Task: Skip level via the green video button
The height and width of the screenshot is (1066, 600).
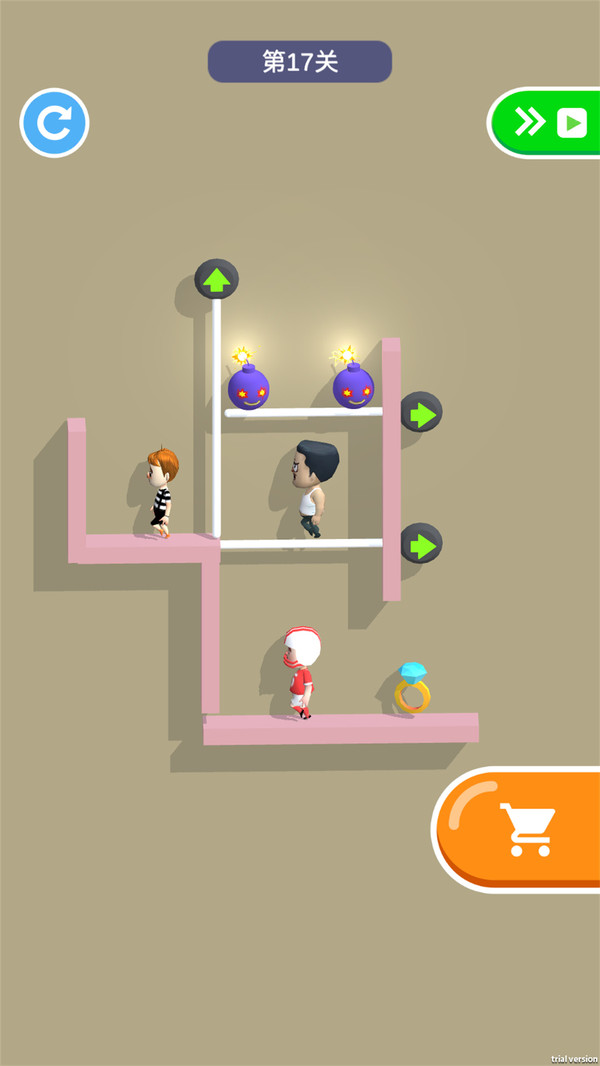Action: tap(548, 123)
